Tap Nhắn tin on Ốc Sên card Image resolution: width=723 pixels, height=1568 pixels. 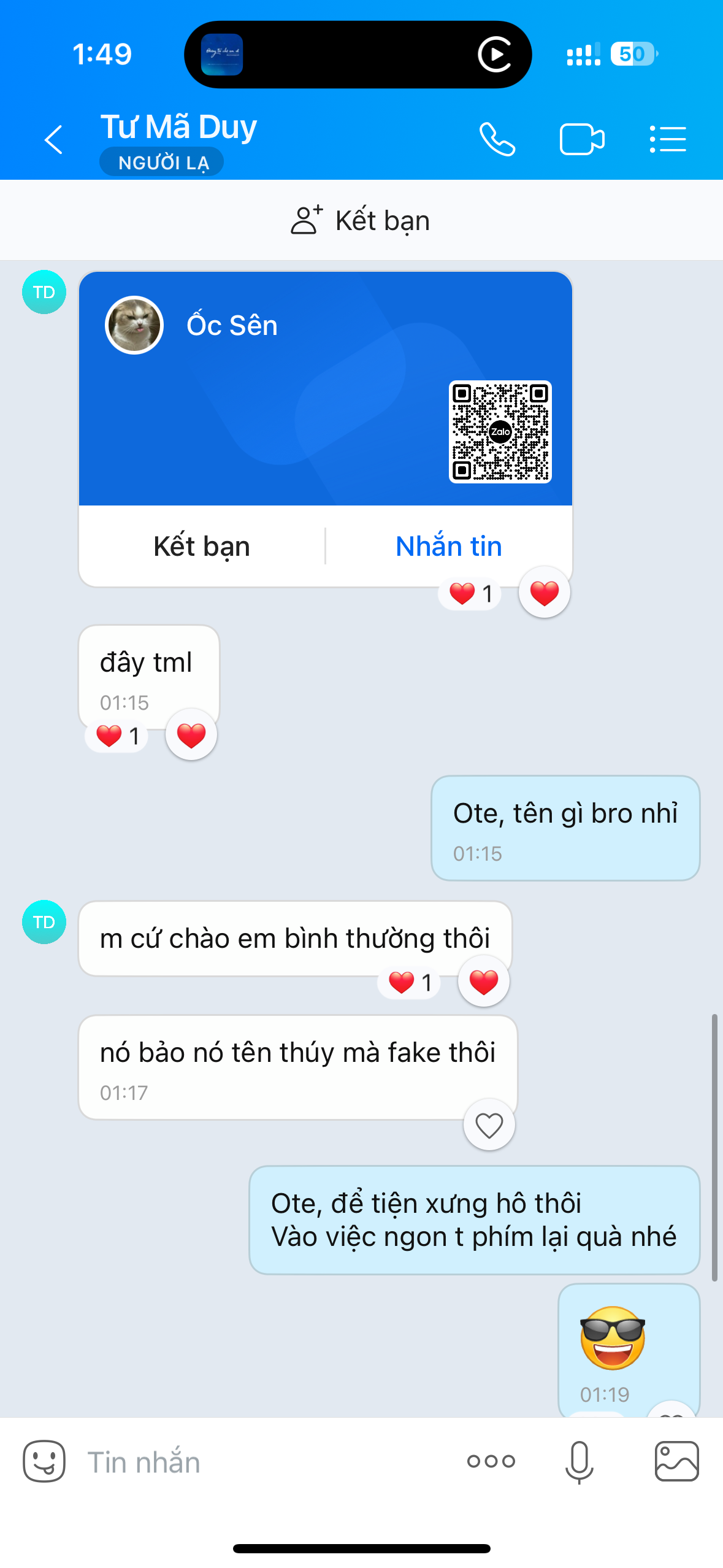[x=448, y=547]
